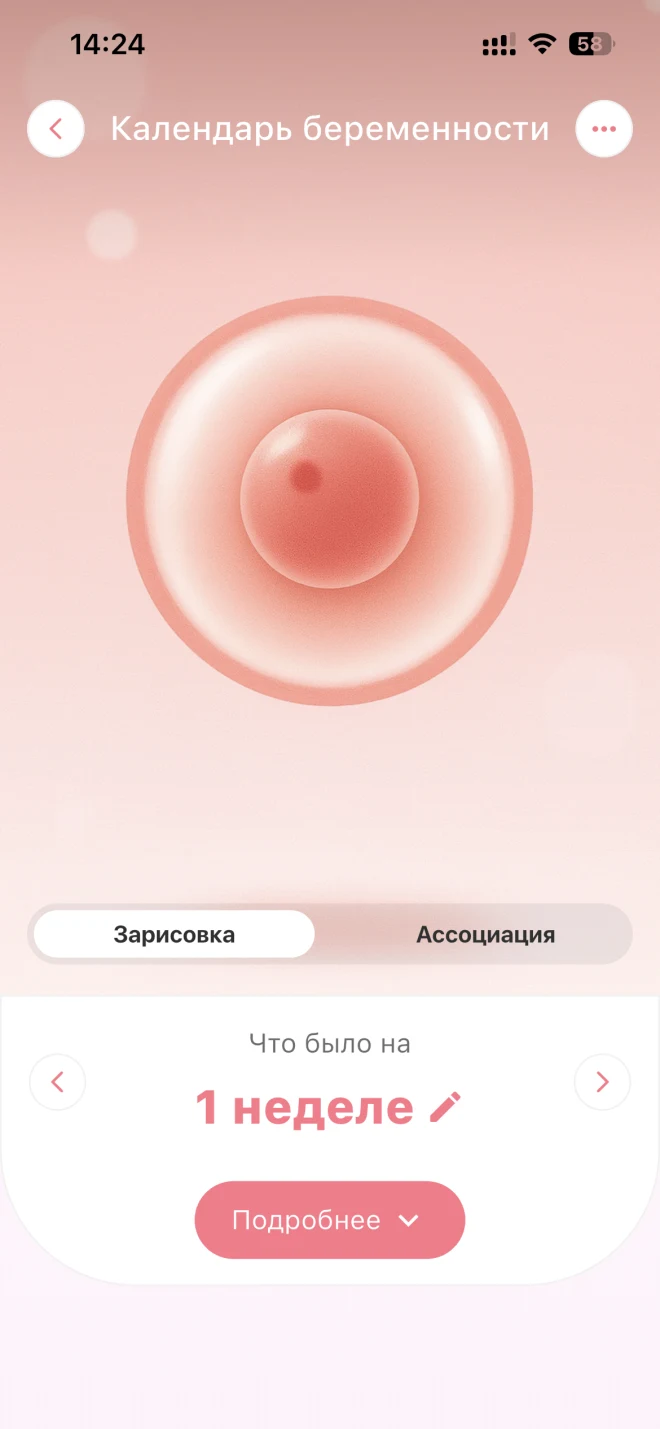The image size is (660, 1429).
Task: Go to the next week
Action: 602,1082
